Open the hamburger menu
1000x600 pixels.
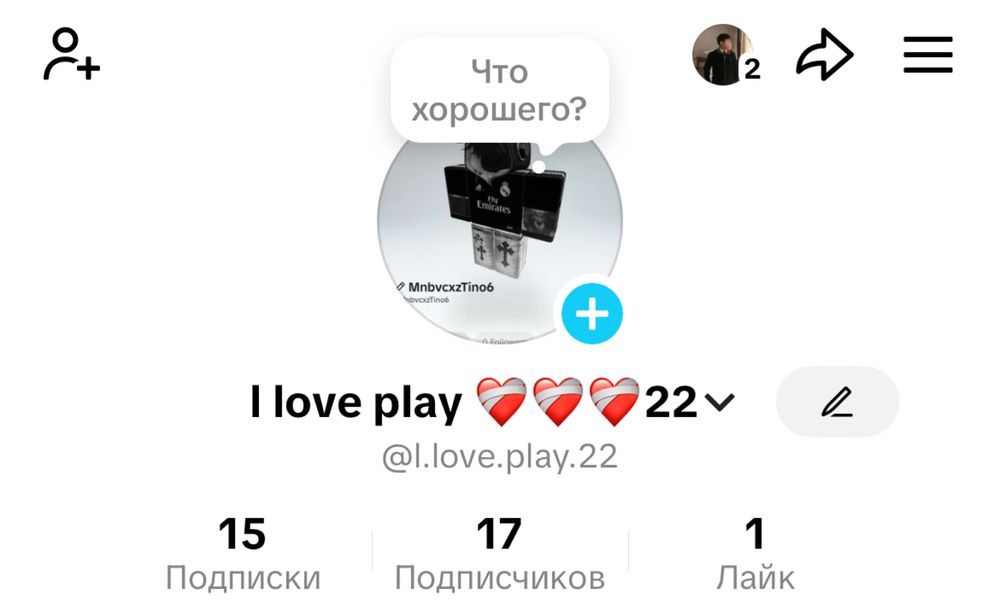pos(927,56)
